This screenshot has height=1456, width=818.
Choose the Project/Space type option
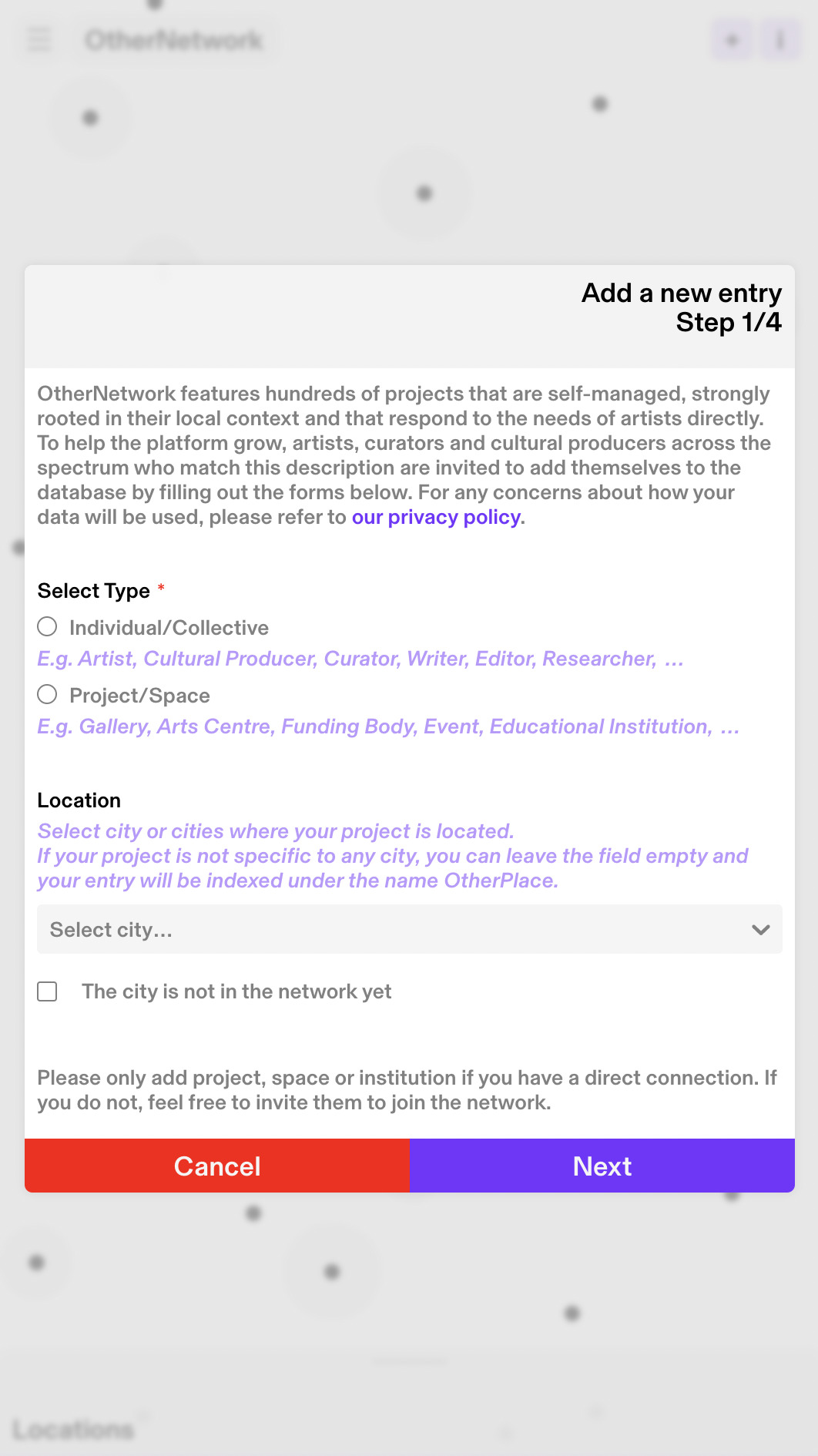coord(48,695)
